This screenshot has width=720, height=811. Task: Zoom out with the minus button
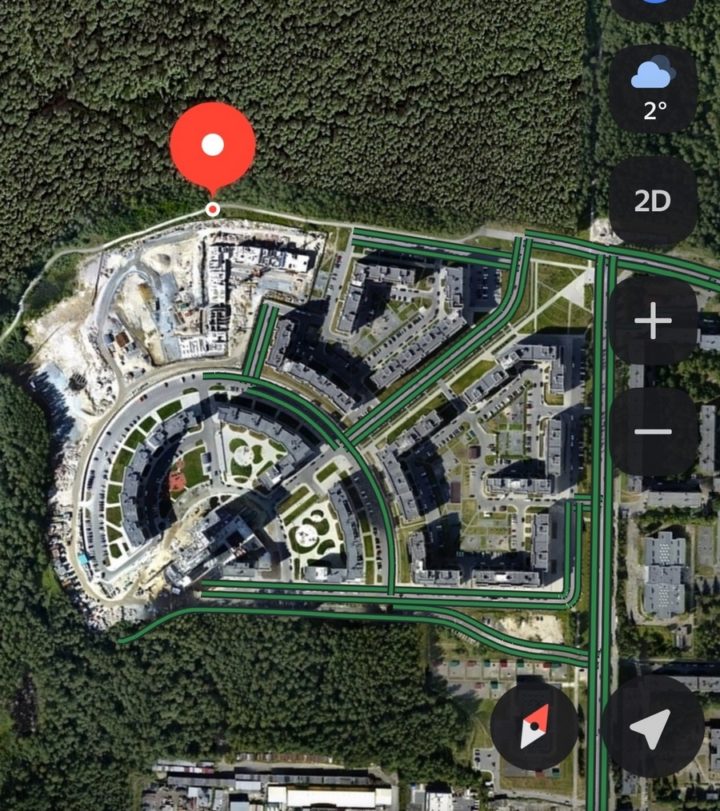(x=653, y=432)
